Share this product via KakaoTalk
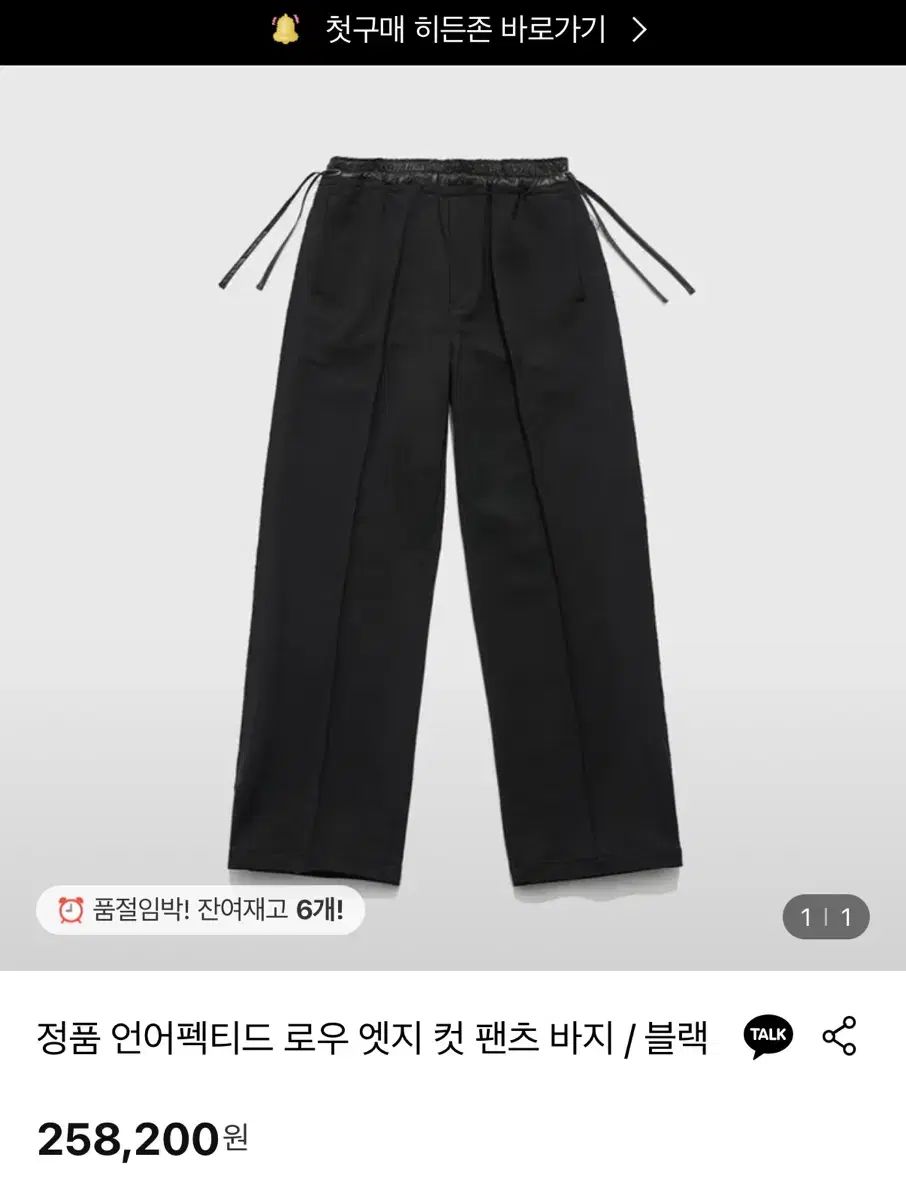The height and width of the screenshot is (1200, 906). click(768, 1036)
